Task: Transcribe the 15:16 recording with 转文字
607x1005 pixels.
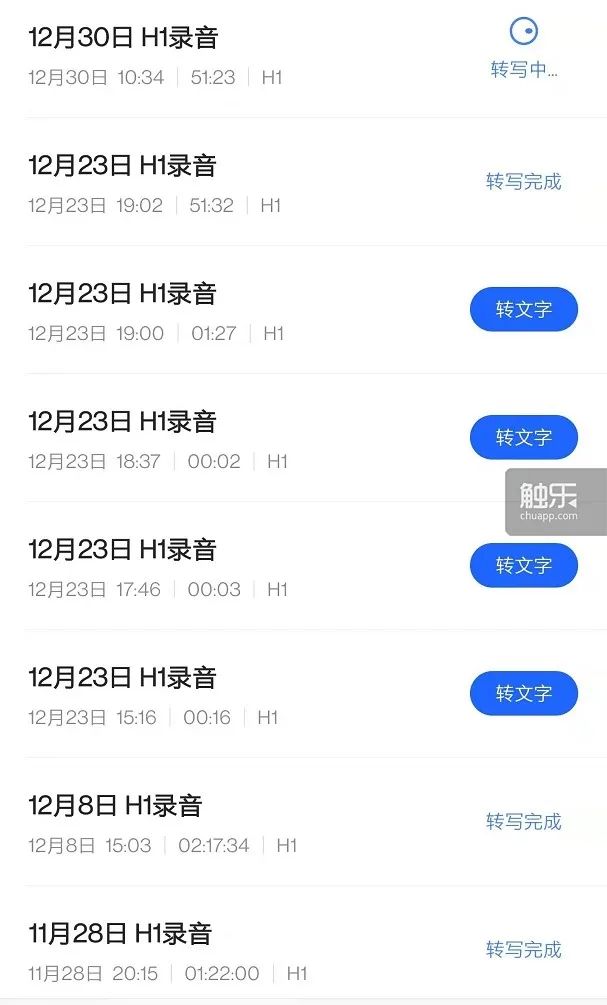Action: [524, 694]
